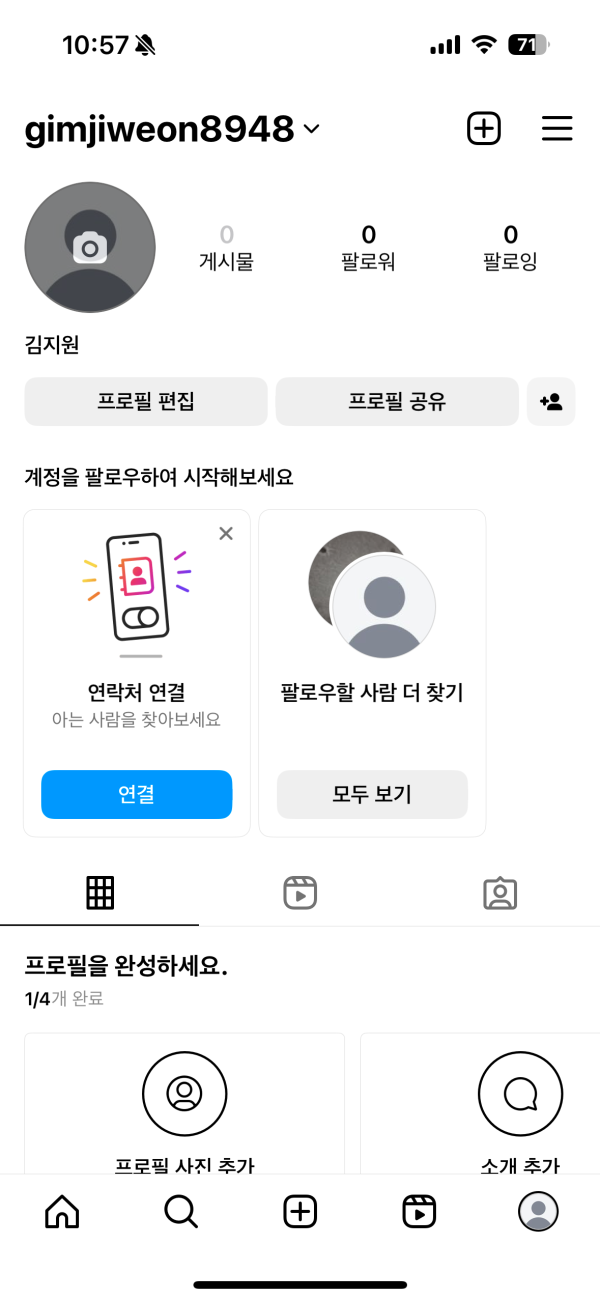The image size is (600, 1301).
Task: Tap 모두 보기 button
Action: click(372, 795)
